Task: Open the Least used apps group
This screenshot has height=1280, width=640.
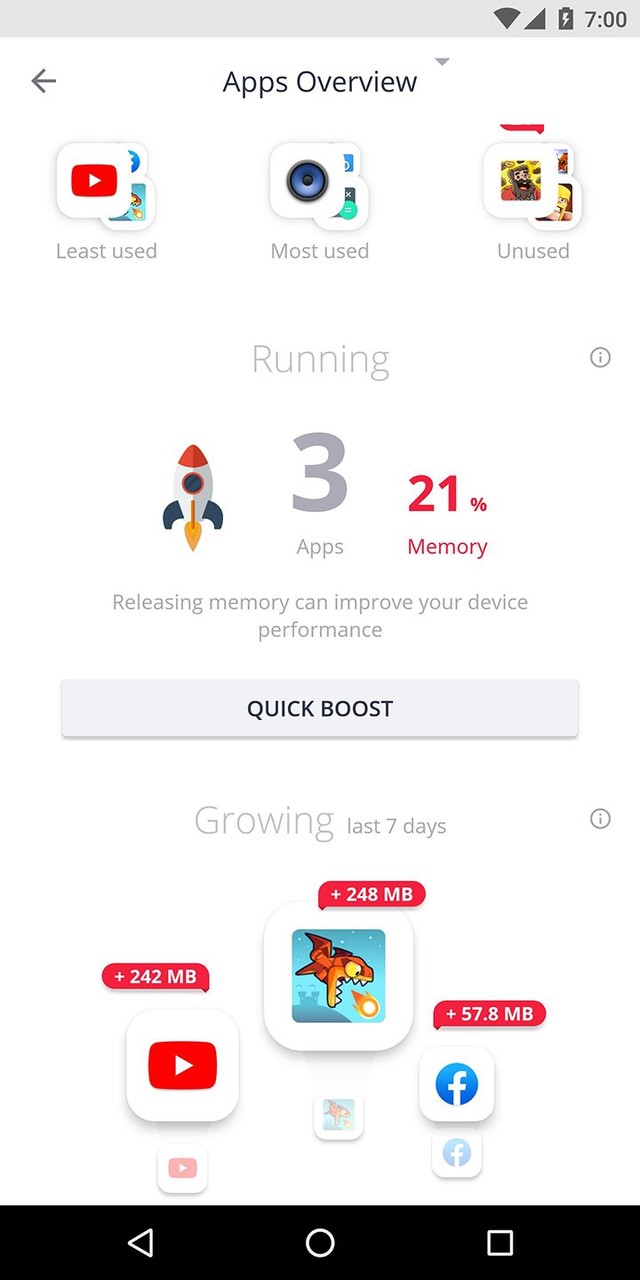Action: [x=106, y=185]
